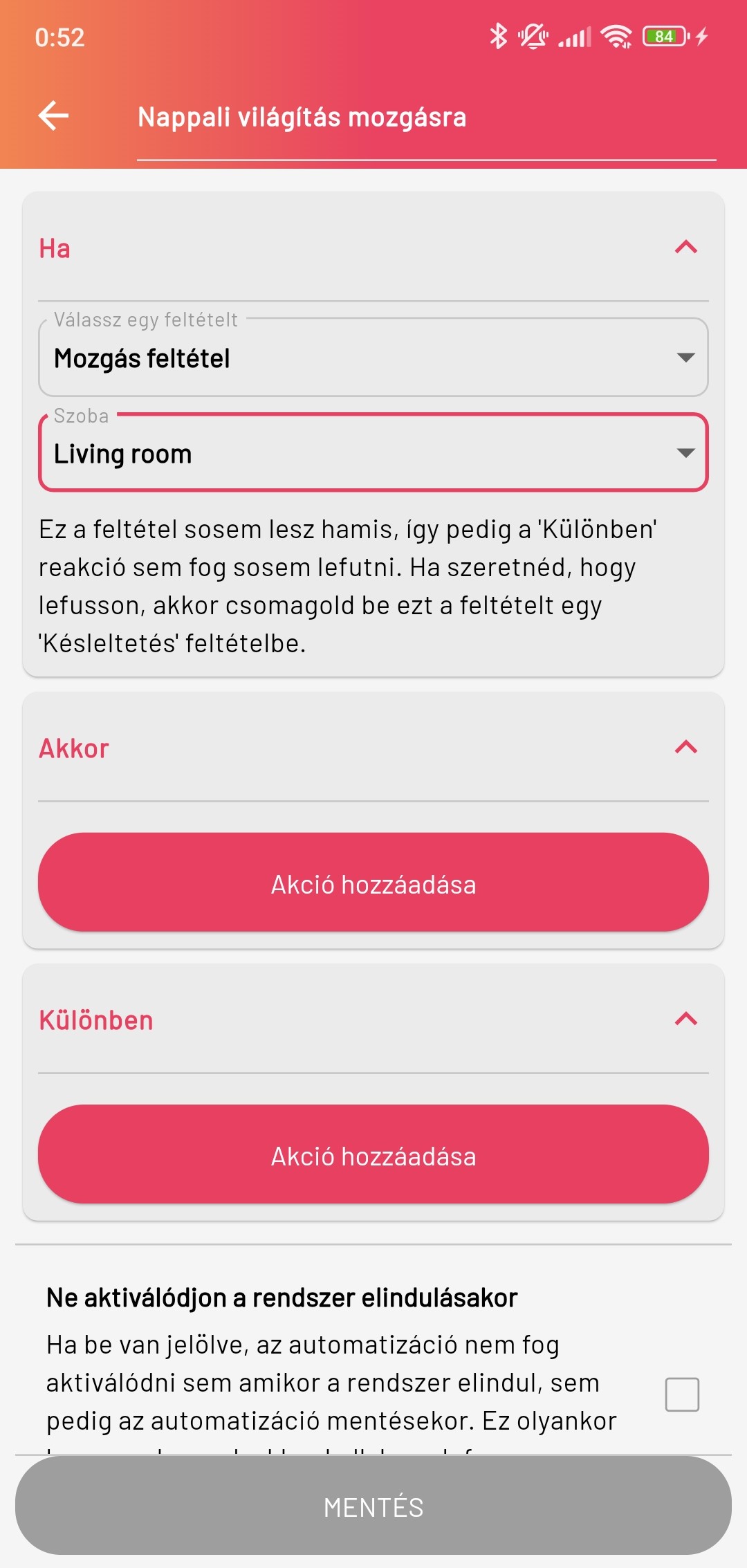Edit the automation name field
Screen dimensions: 747x1568
[x=425, y=118]
